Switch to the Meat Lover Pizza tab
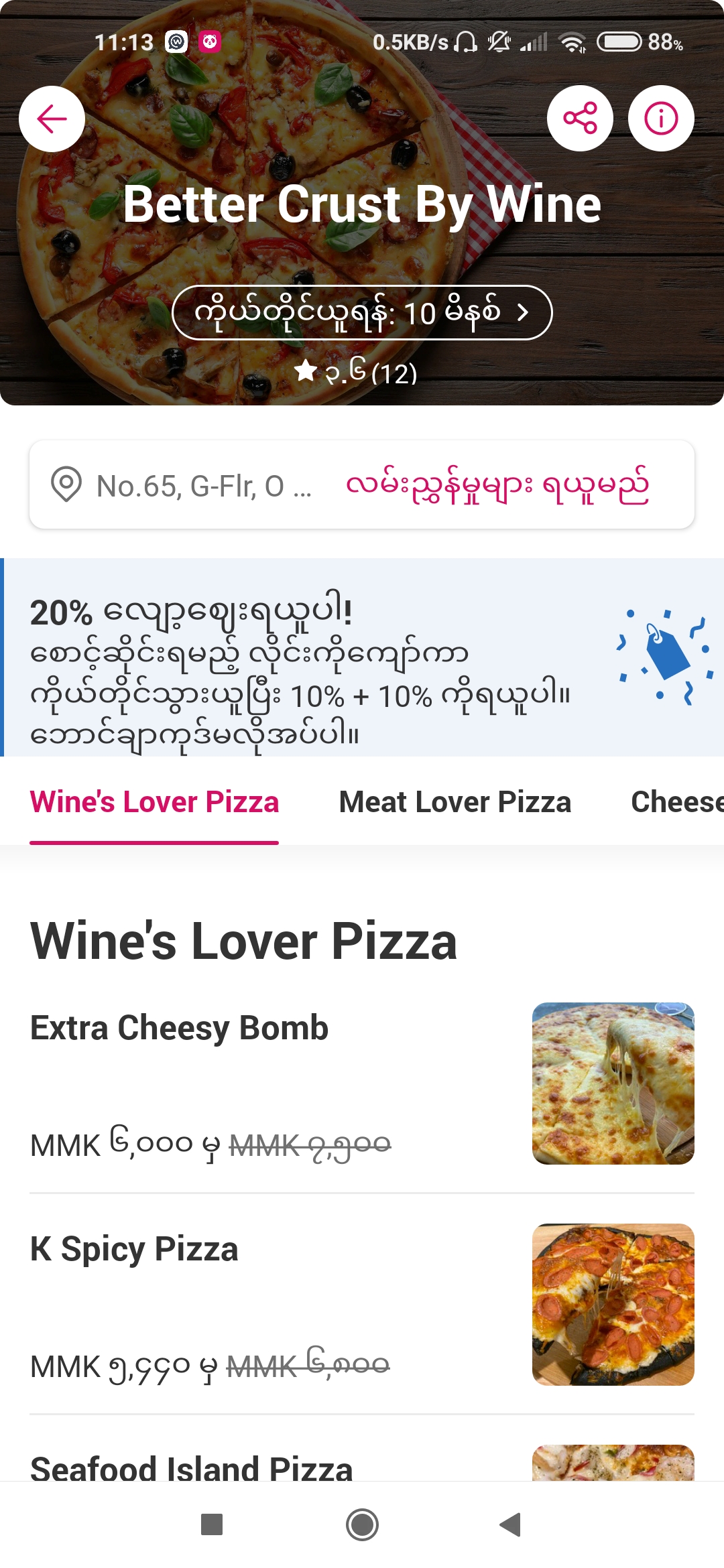724x1568 pixels. pos(455,802)
